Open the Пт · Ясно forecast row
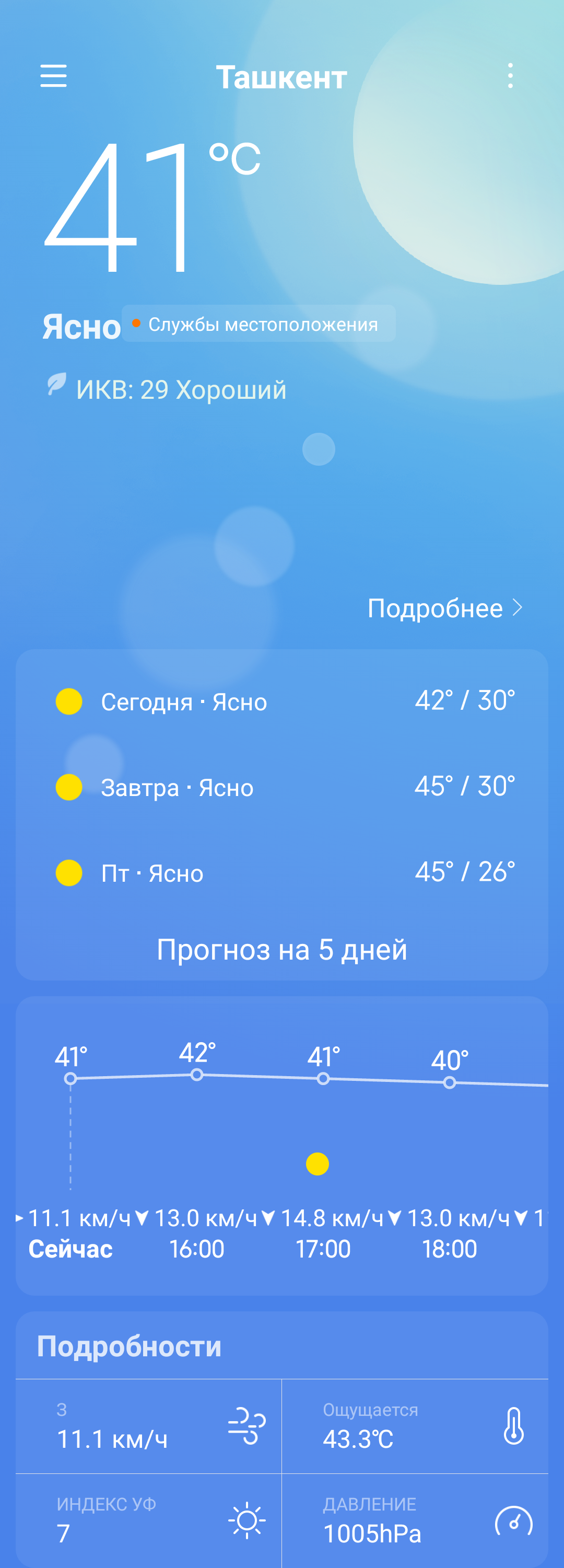 (283, 872)
